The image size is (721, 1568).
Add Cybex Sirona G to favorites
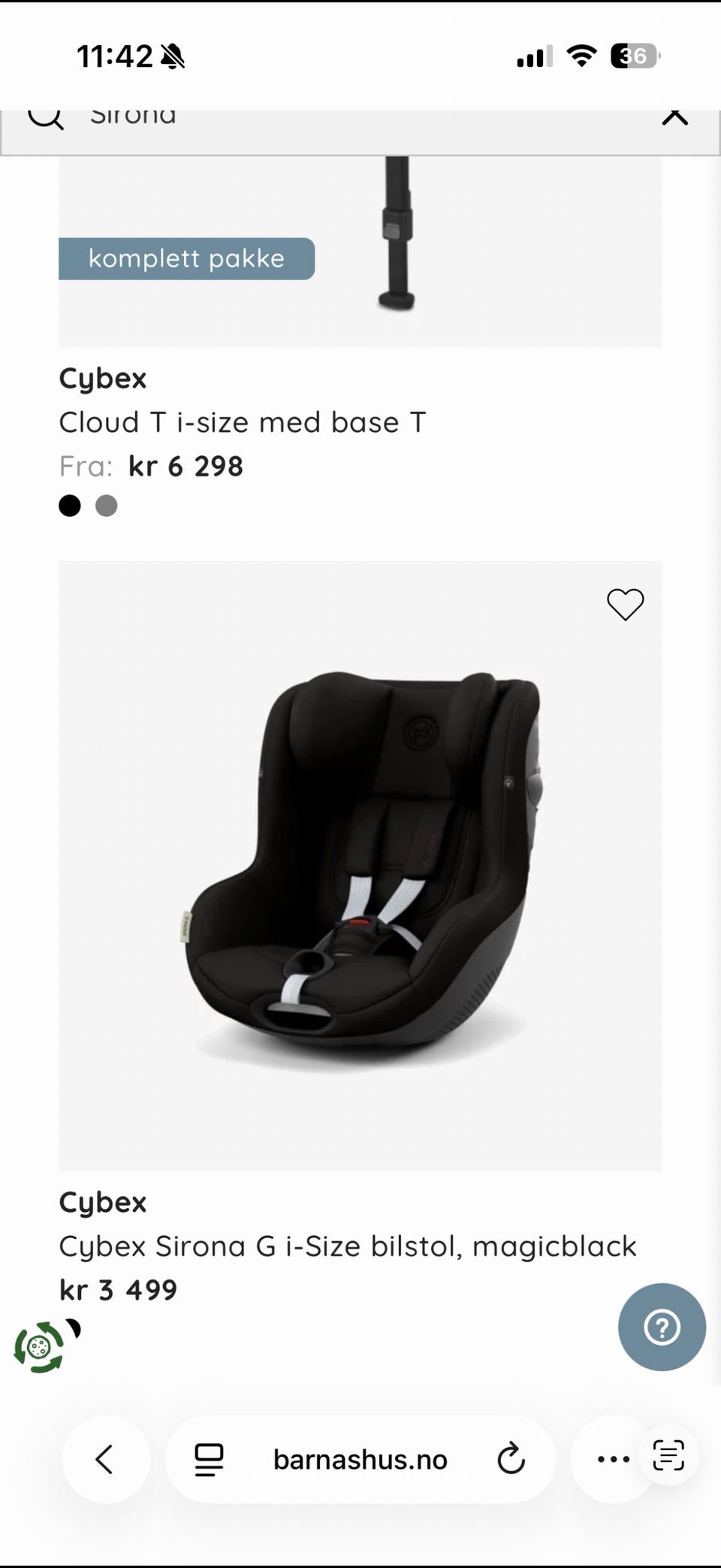[x=625, y=604]
